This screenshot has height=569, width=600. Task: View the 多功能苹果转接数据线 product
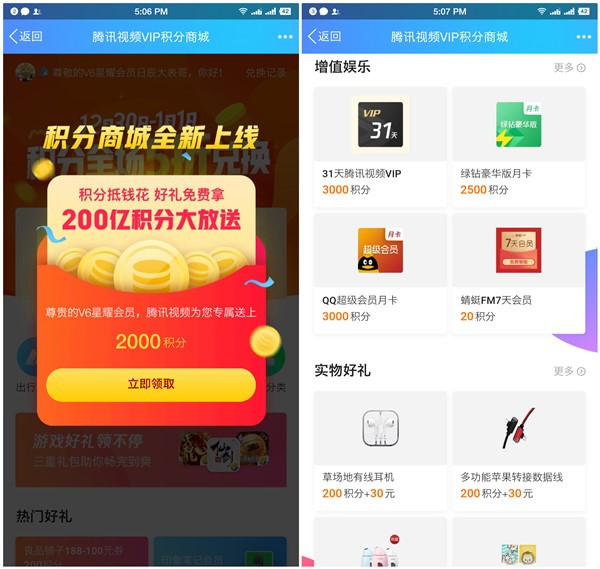518,445
